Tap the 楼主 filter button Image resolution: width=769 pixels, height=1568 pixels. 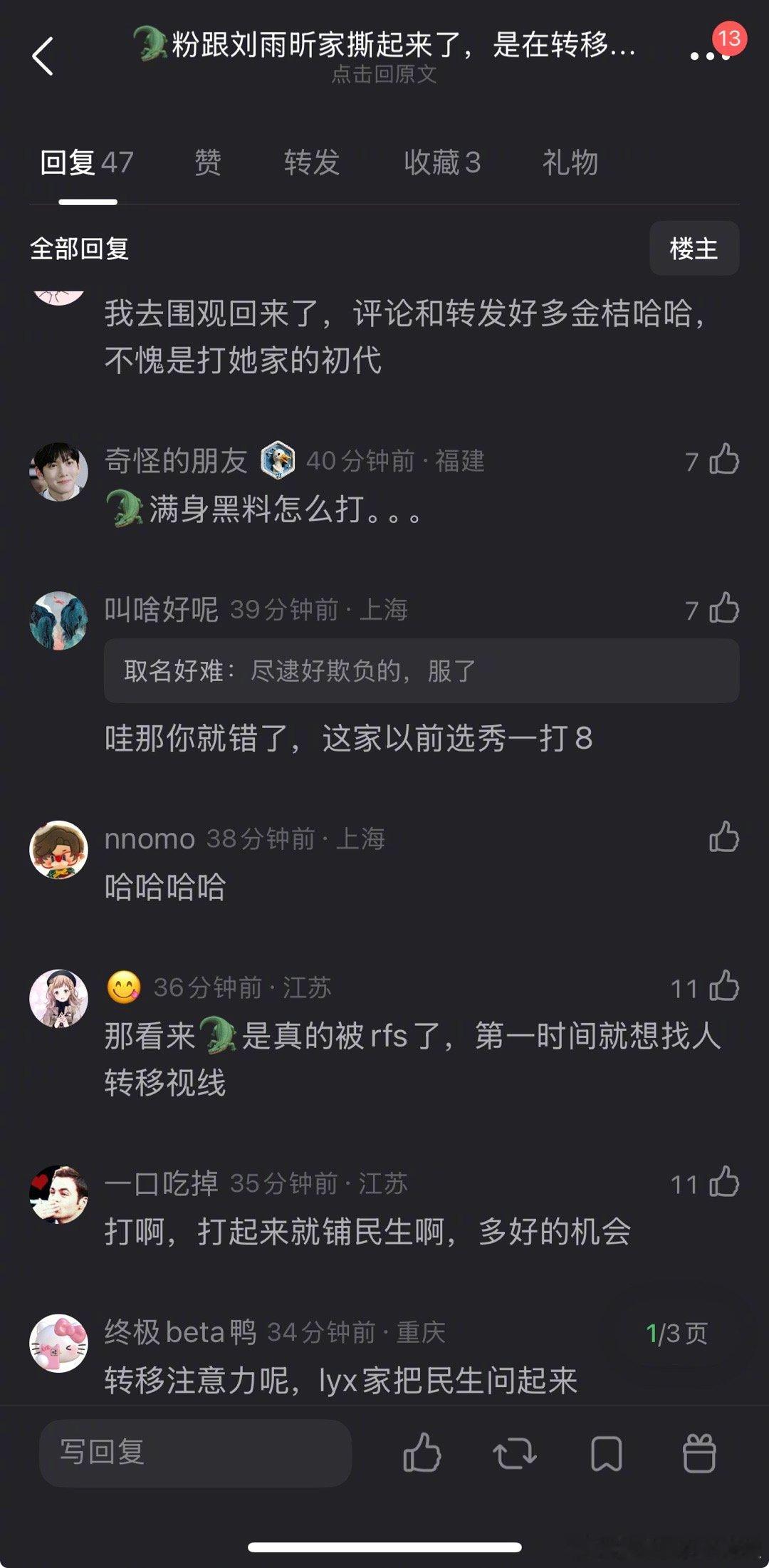coord(694,246)
